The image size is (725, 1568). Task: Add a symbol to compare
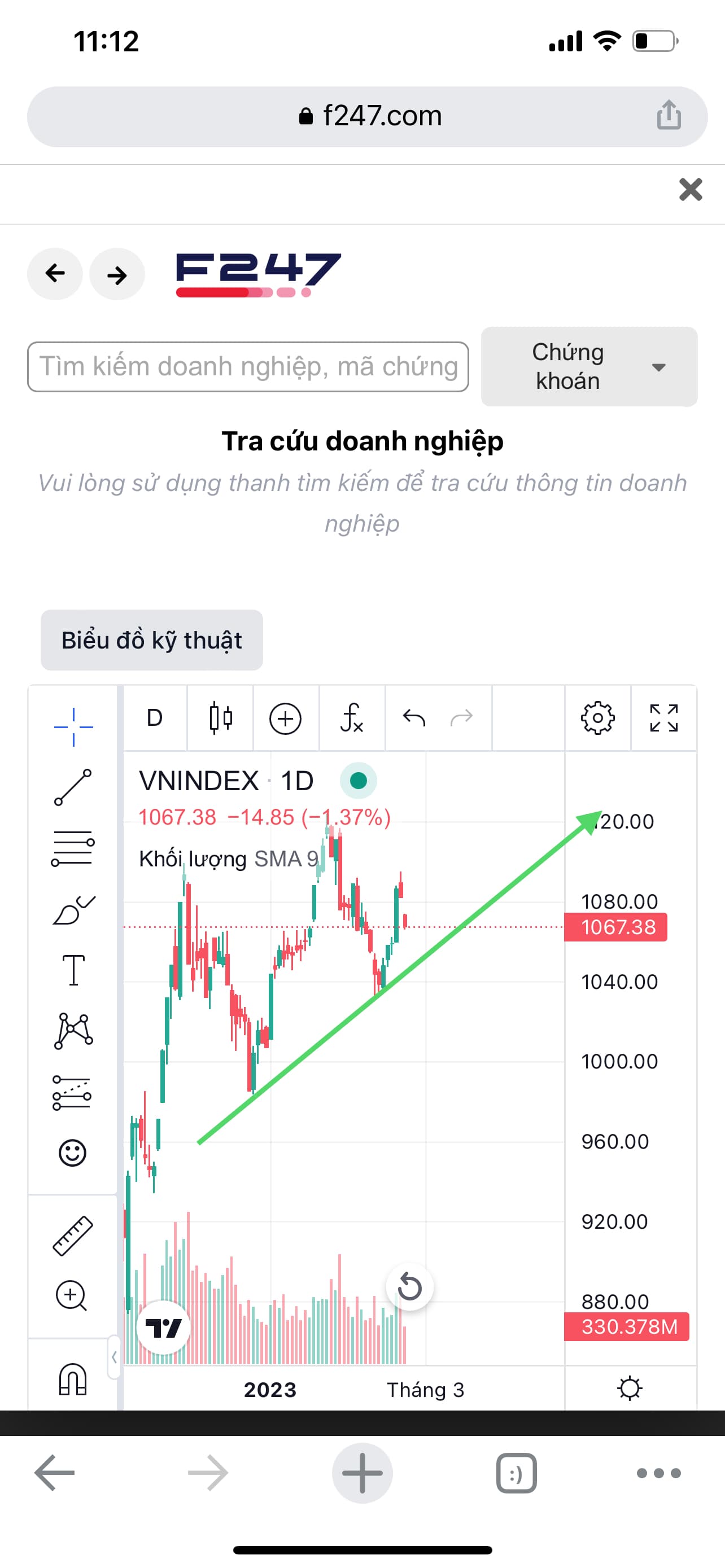[286, 719]
